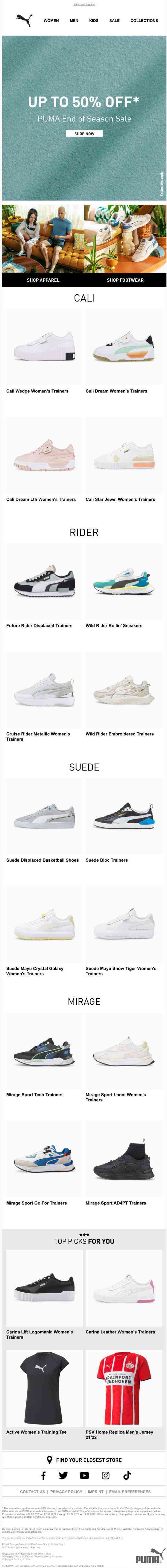Screen dimensions: 167x1568
Task: Browse the COLLECTIONS link
Action: coord(144,21)
